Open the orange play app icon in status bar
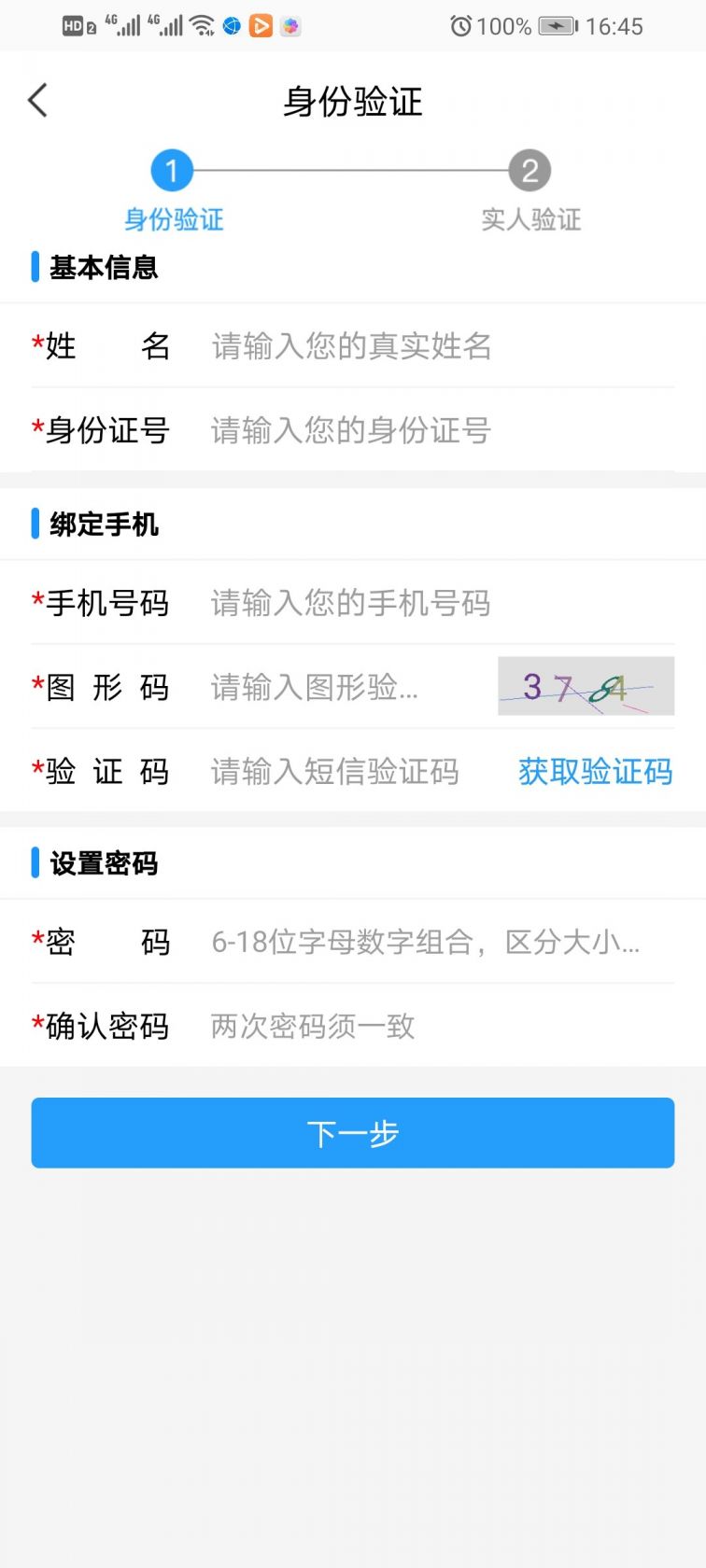Image resolution: width=706 pixels, height=1568 pixels. click(x=261, y=25)
